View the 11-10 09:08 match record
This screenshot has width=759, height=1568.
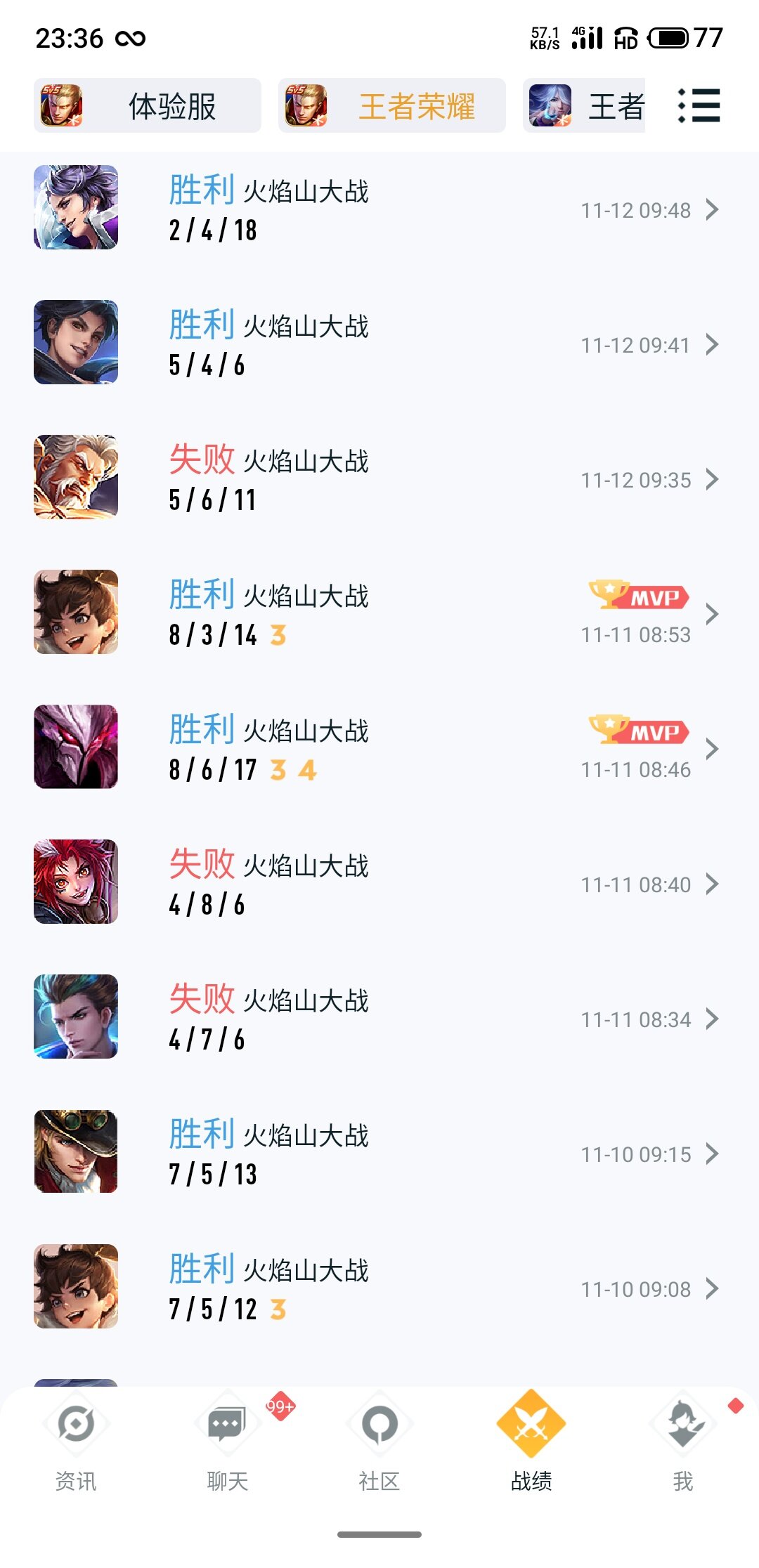[x=379, y=1288]
